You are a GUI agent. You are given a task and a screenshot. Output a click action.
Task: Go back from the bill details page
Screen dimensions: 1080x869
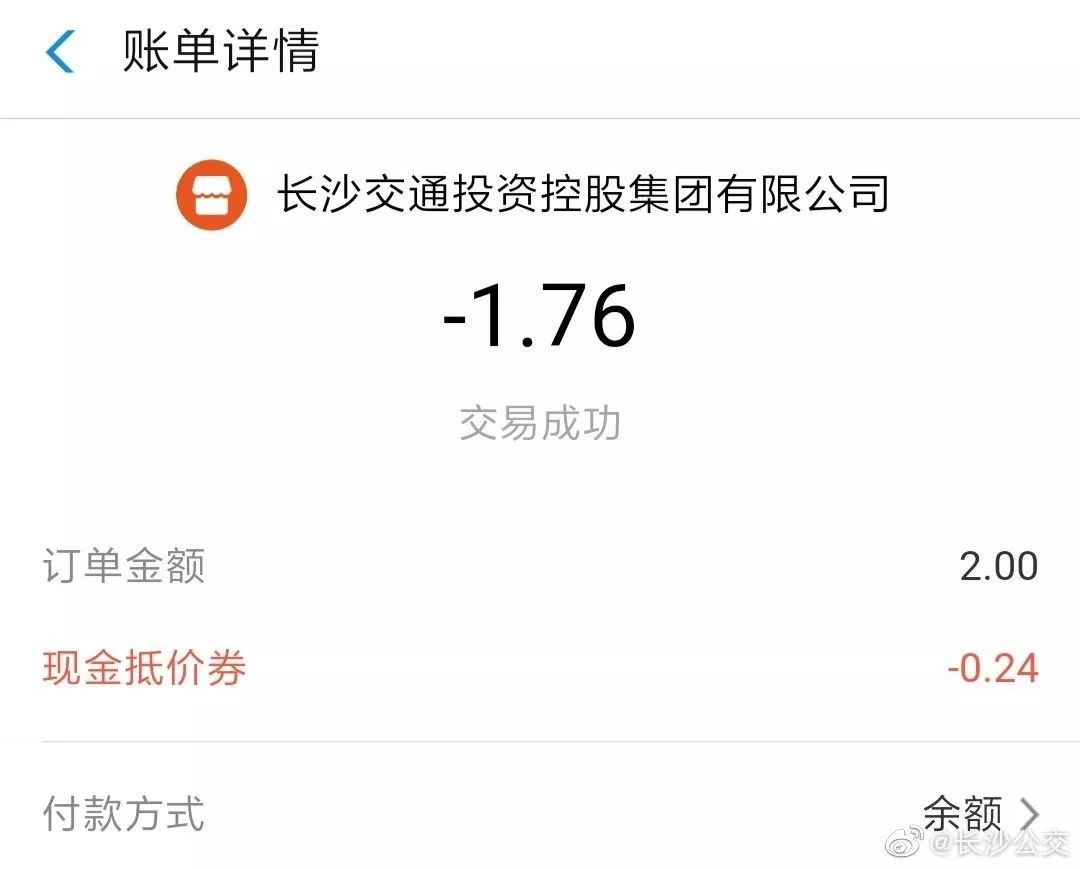(x=60, y=52)
